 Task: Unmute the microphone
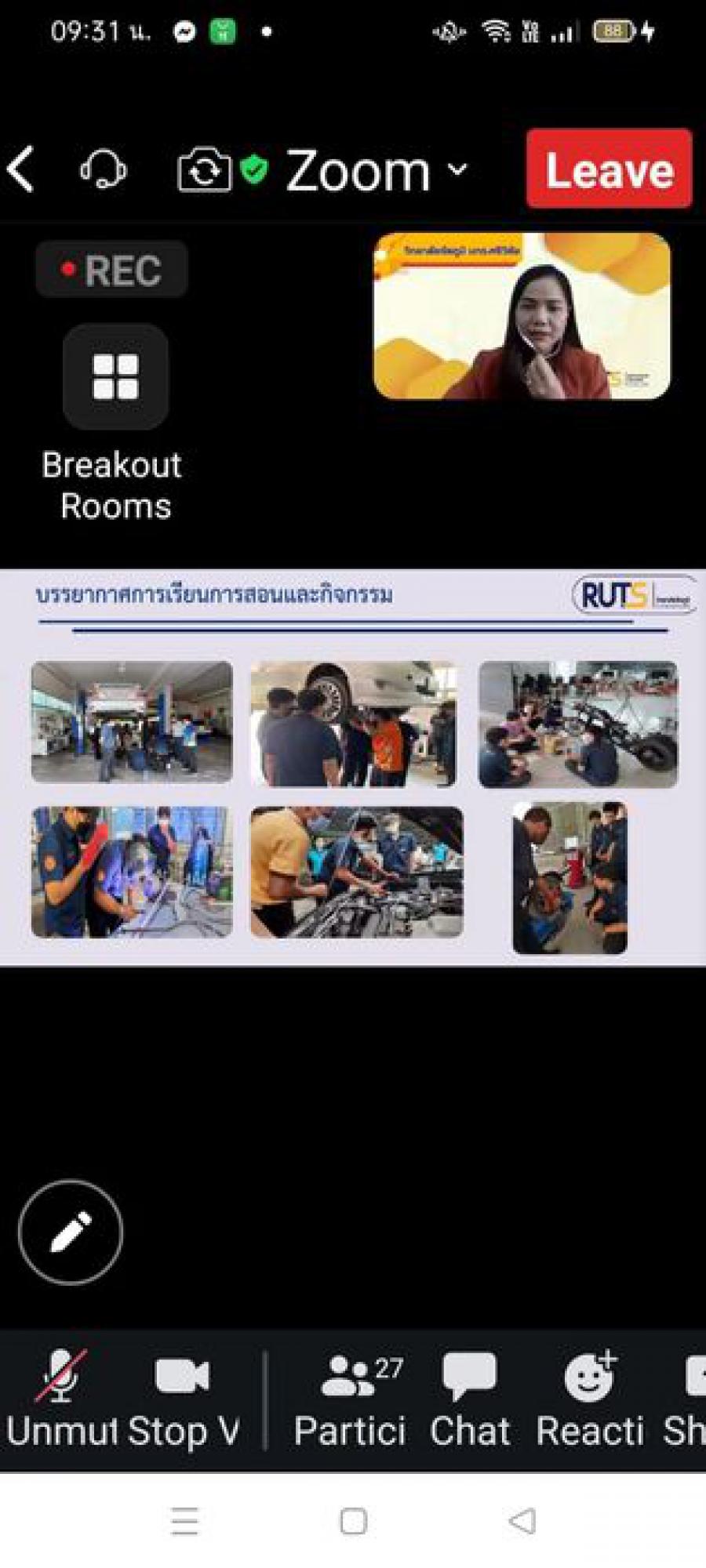point(60,1399)
